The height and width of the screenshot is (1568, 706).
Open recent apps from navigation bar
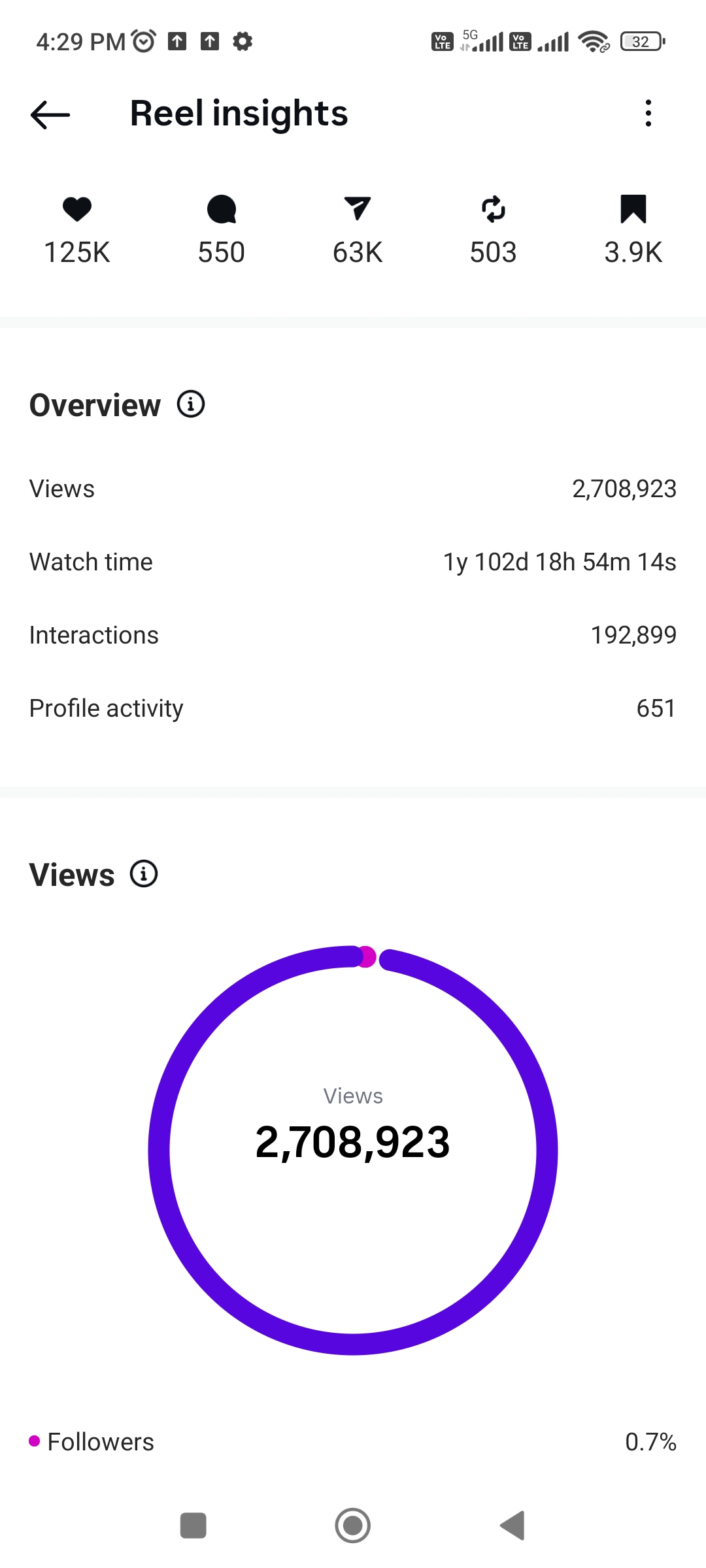point(193,1526)
